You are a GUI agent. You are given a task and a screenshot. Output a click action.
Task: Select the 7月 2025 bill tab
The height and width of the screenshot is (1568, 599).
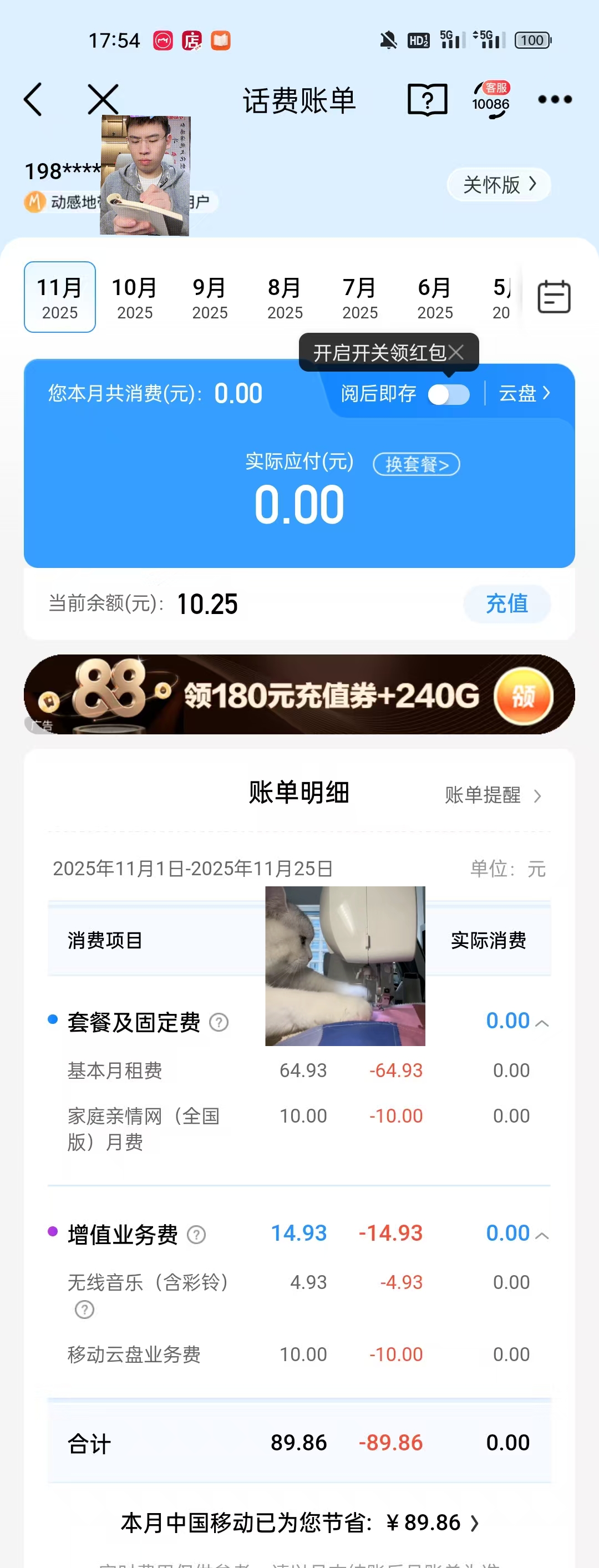360,298
